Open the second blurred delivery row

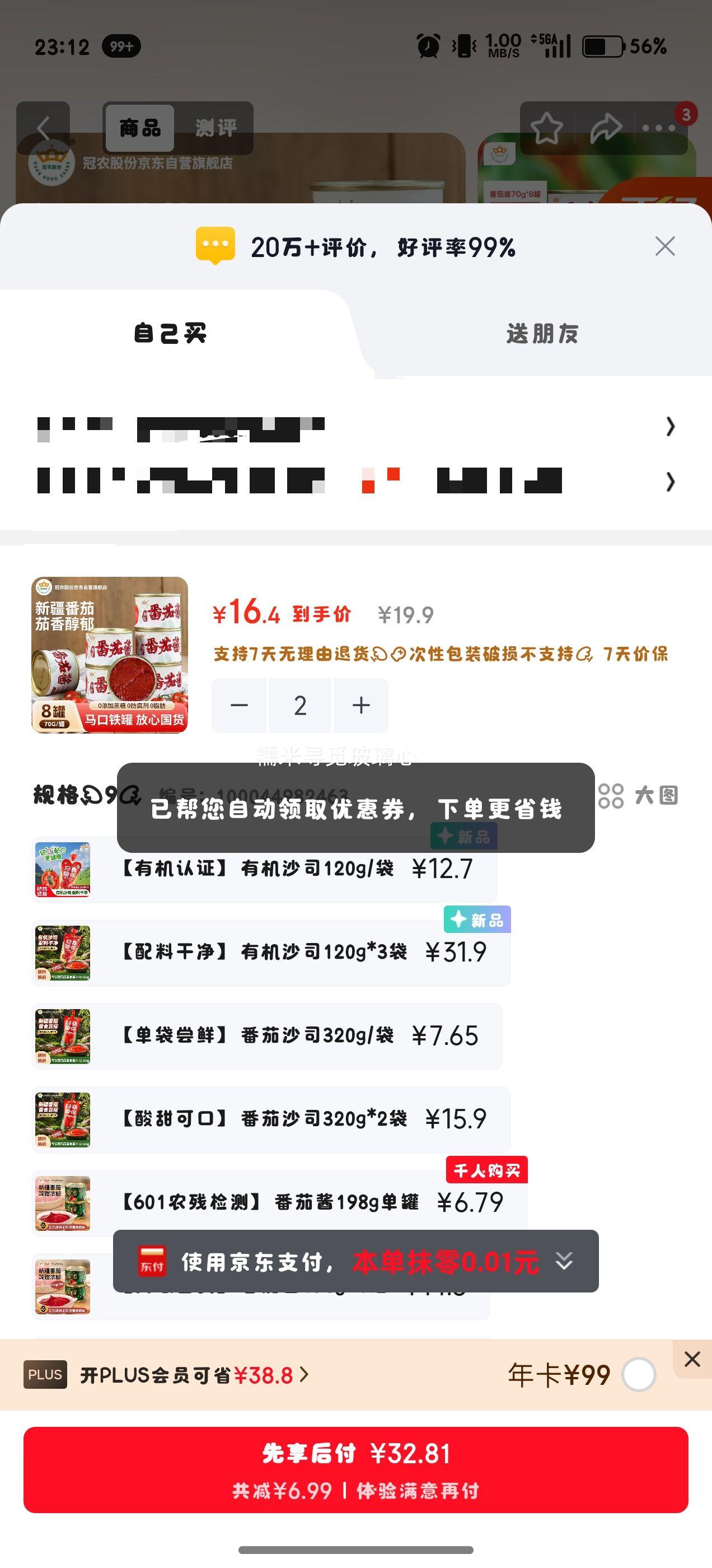(x=356, y=481)
